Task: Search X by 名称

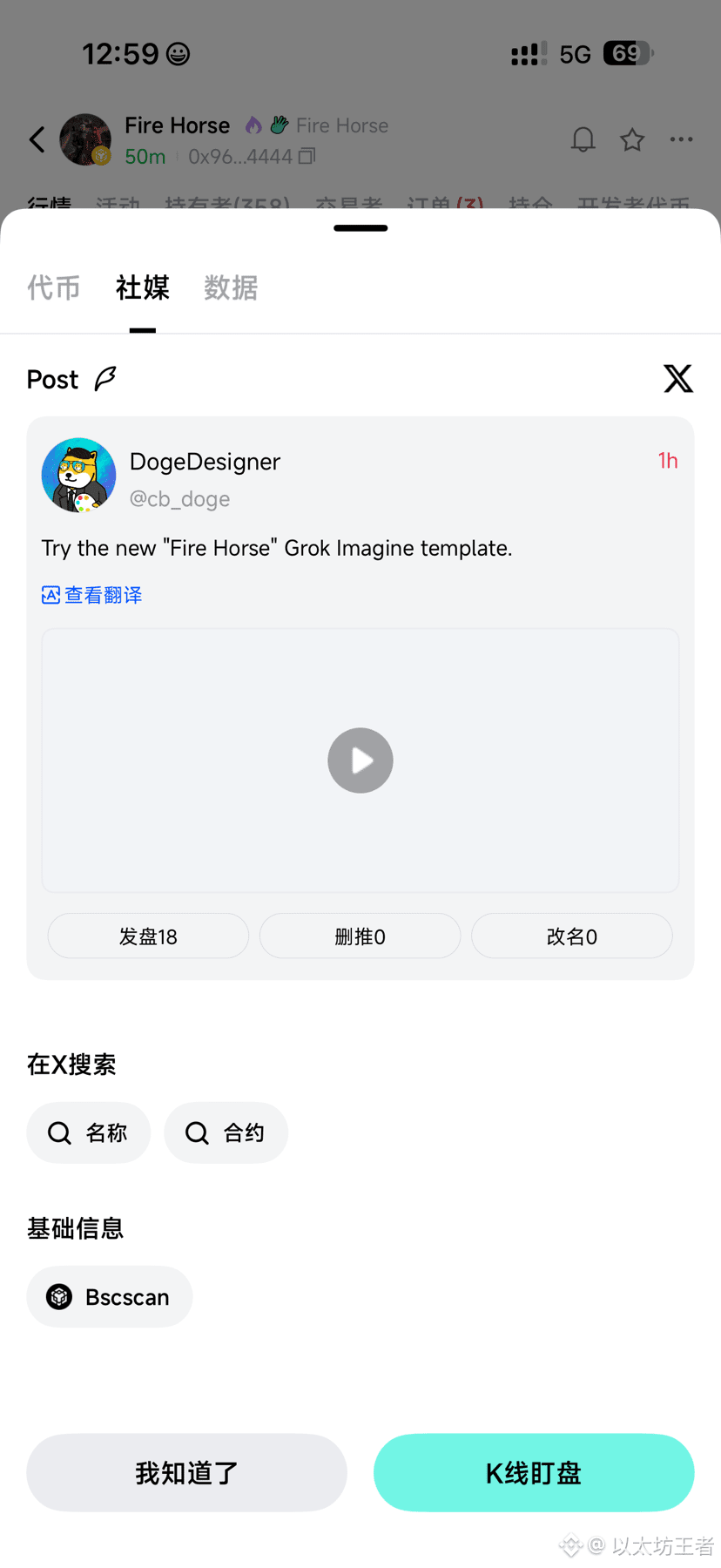Action: coord(89,1132)
